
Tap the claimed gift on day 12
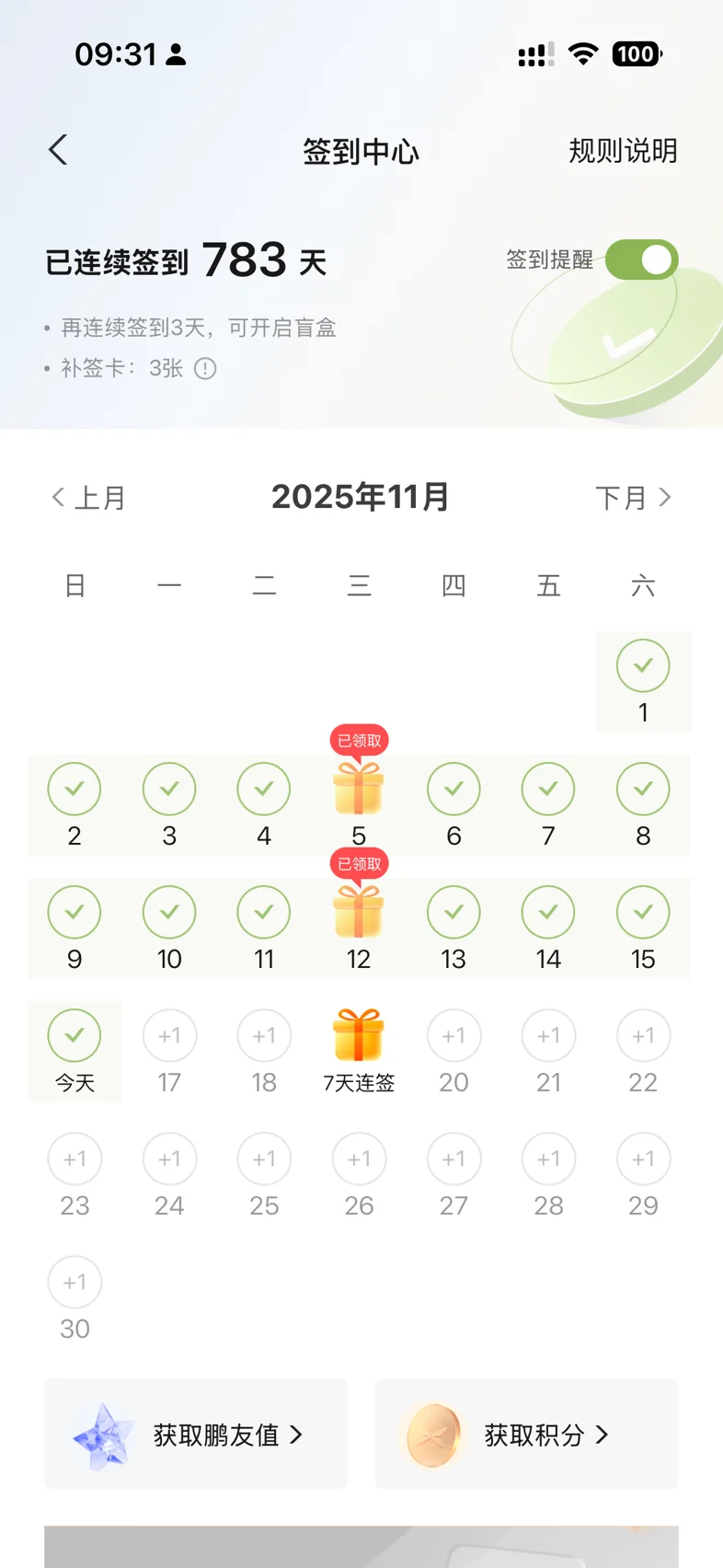click(x=359, y=913)
